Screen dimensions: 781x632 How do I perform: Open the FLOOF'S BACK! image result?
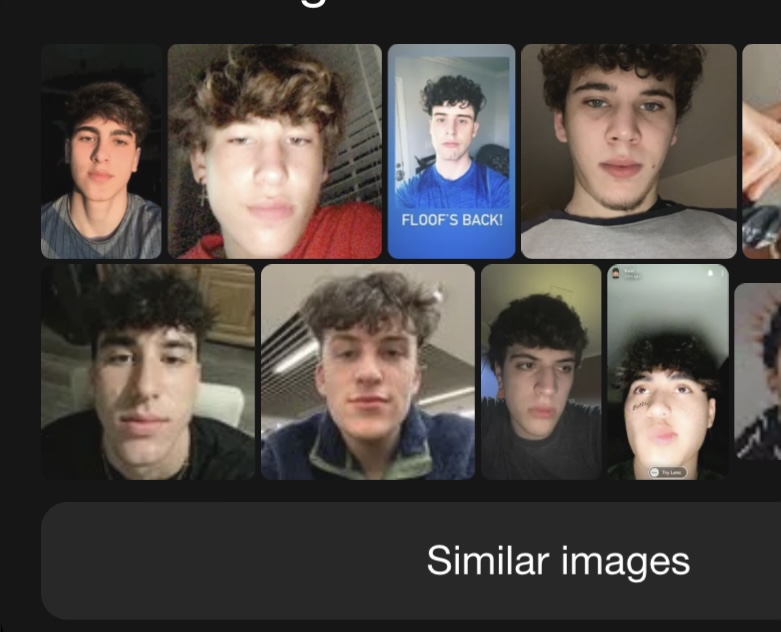click(451, 151)
